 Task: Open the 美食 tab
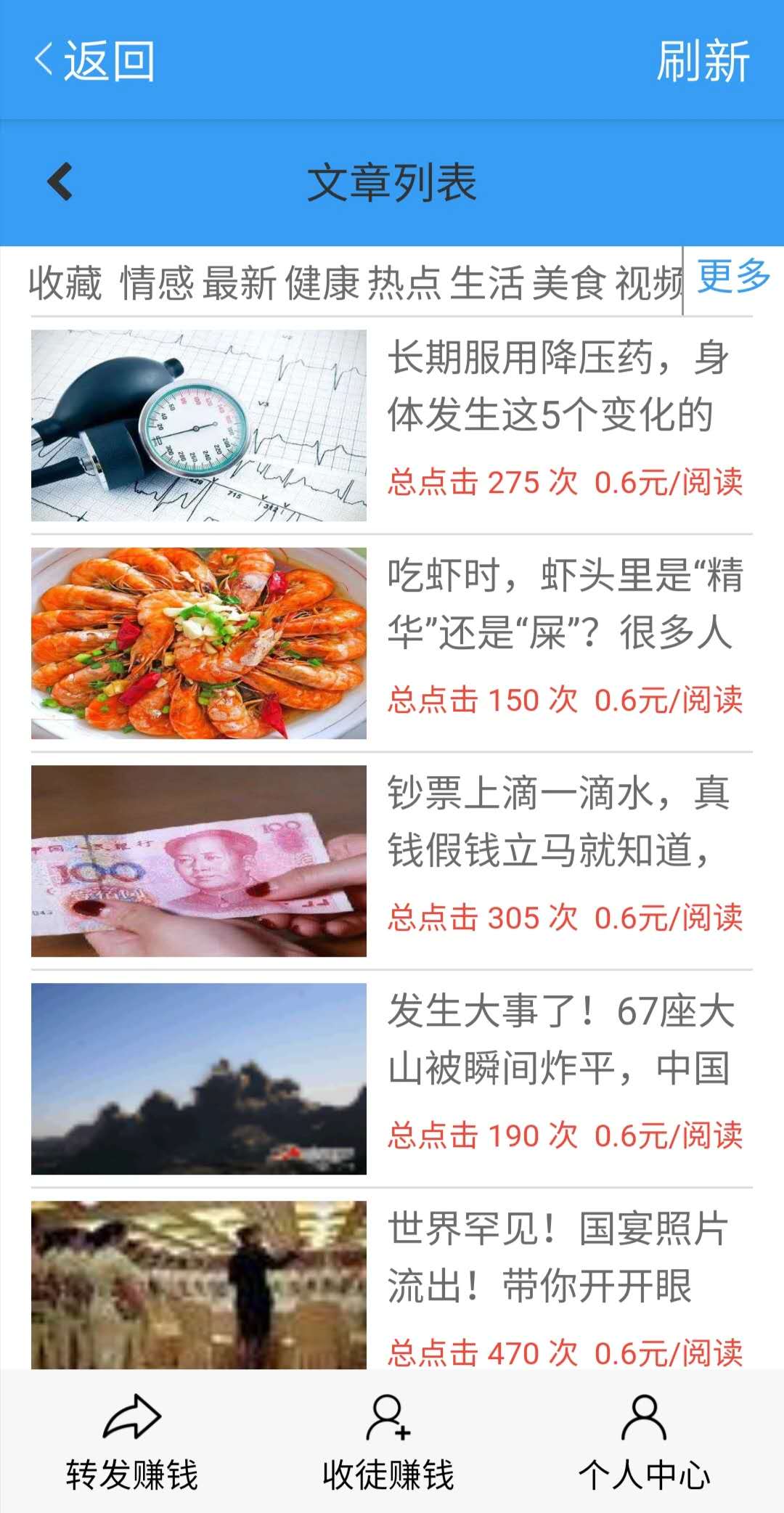(571, 282)
